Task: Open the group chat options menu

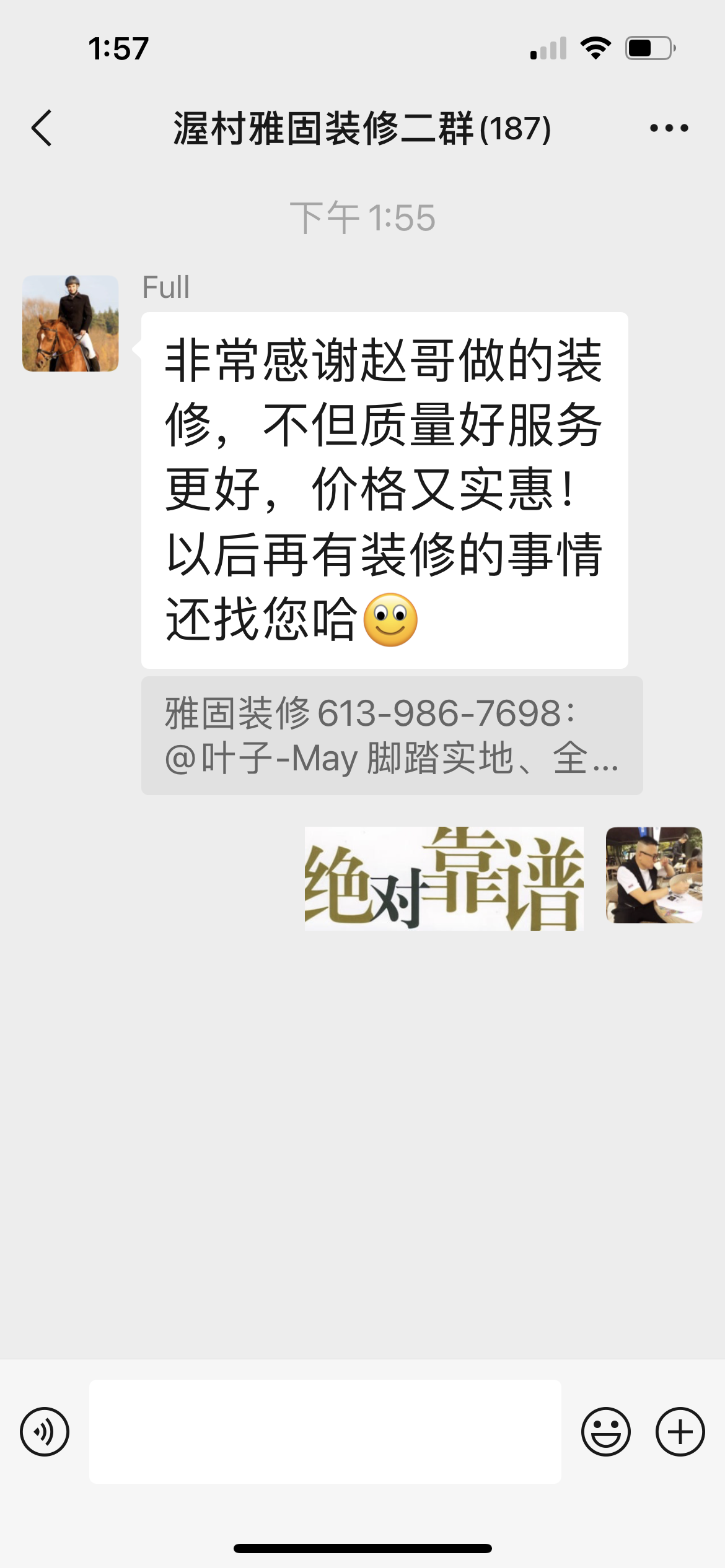Action: [x=669, y=128]
